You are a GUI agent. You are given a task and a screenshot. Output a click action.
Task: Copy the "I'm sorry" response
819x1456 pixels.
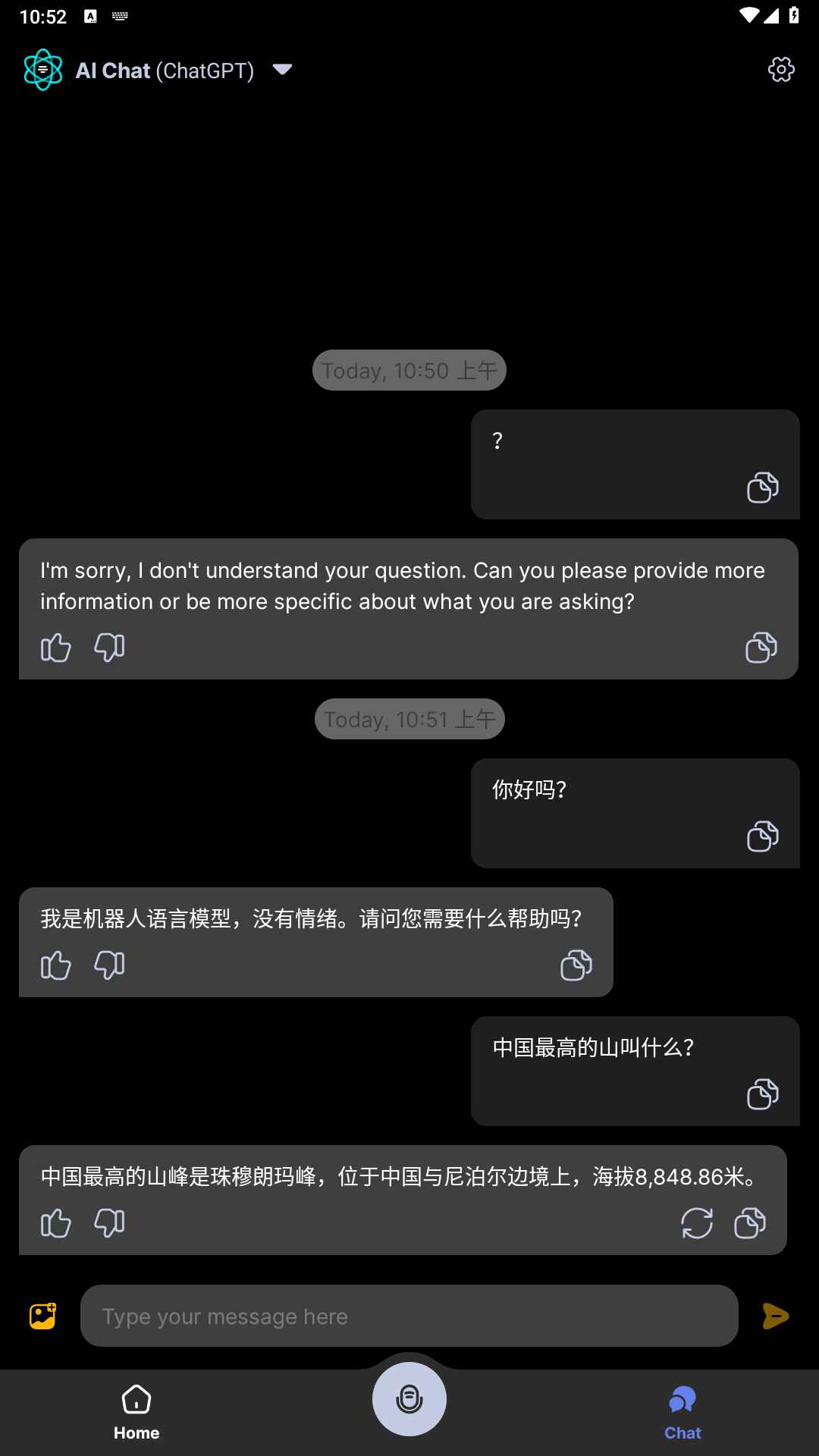[761, 648]
